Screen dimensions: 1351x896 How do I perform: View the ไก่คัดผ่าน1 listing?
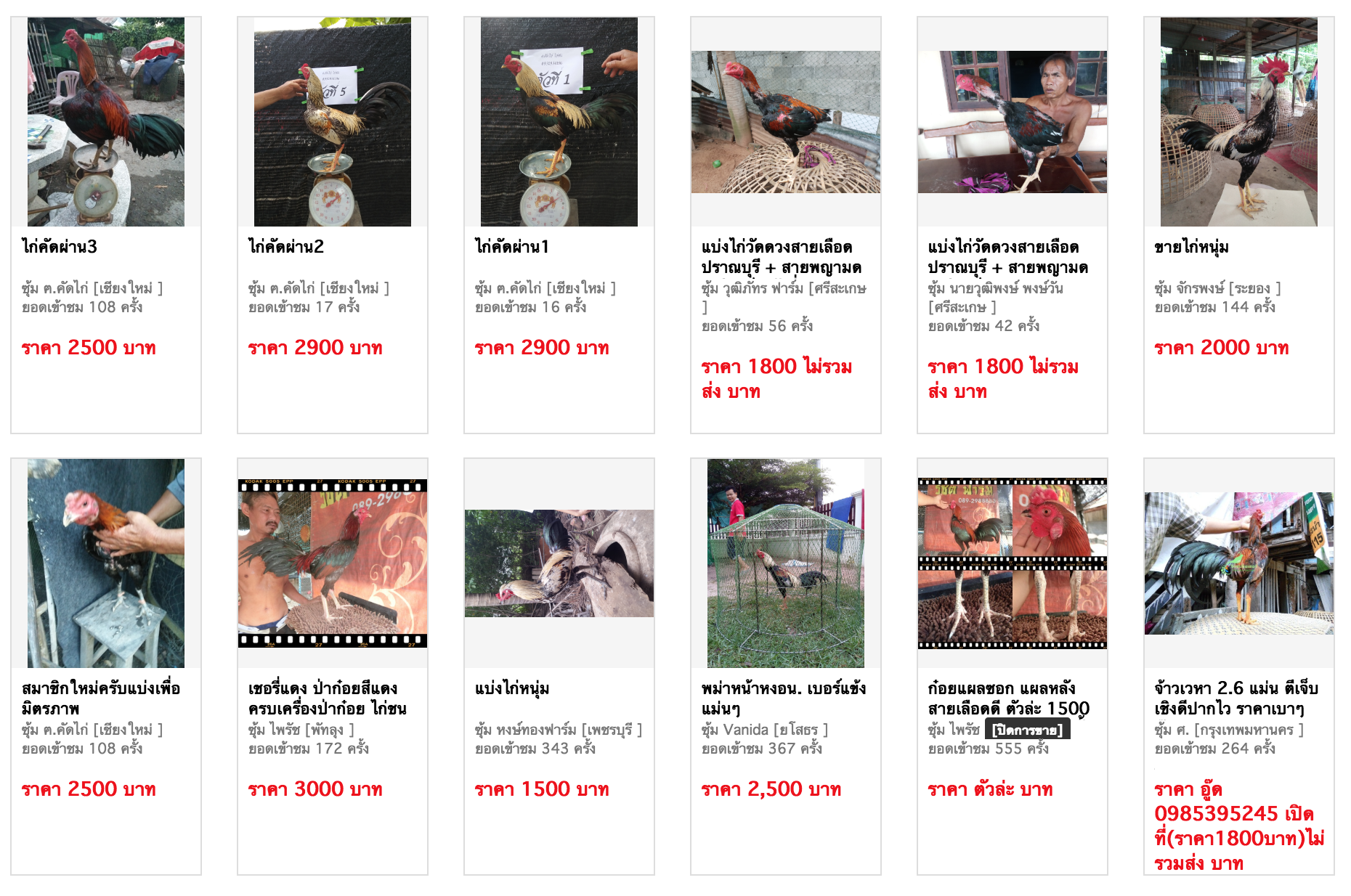[512, 247]
